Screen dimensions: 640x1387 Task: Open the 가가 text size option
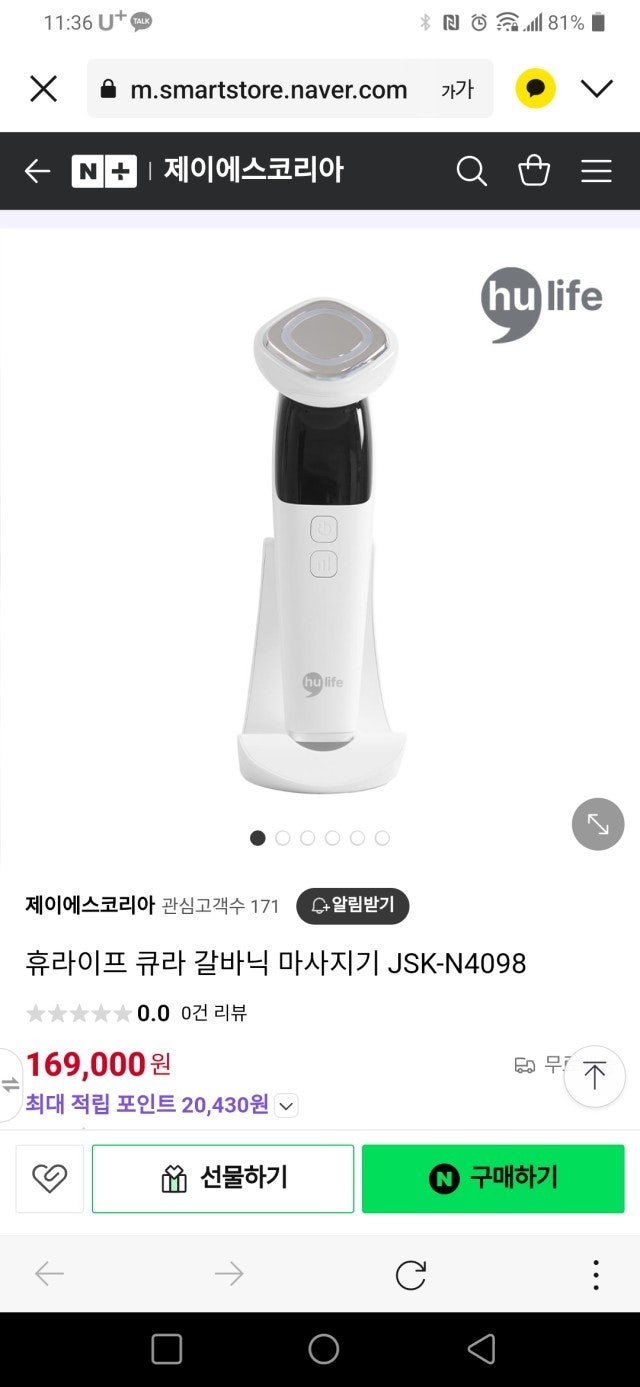pos(457,90)
